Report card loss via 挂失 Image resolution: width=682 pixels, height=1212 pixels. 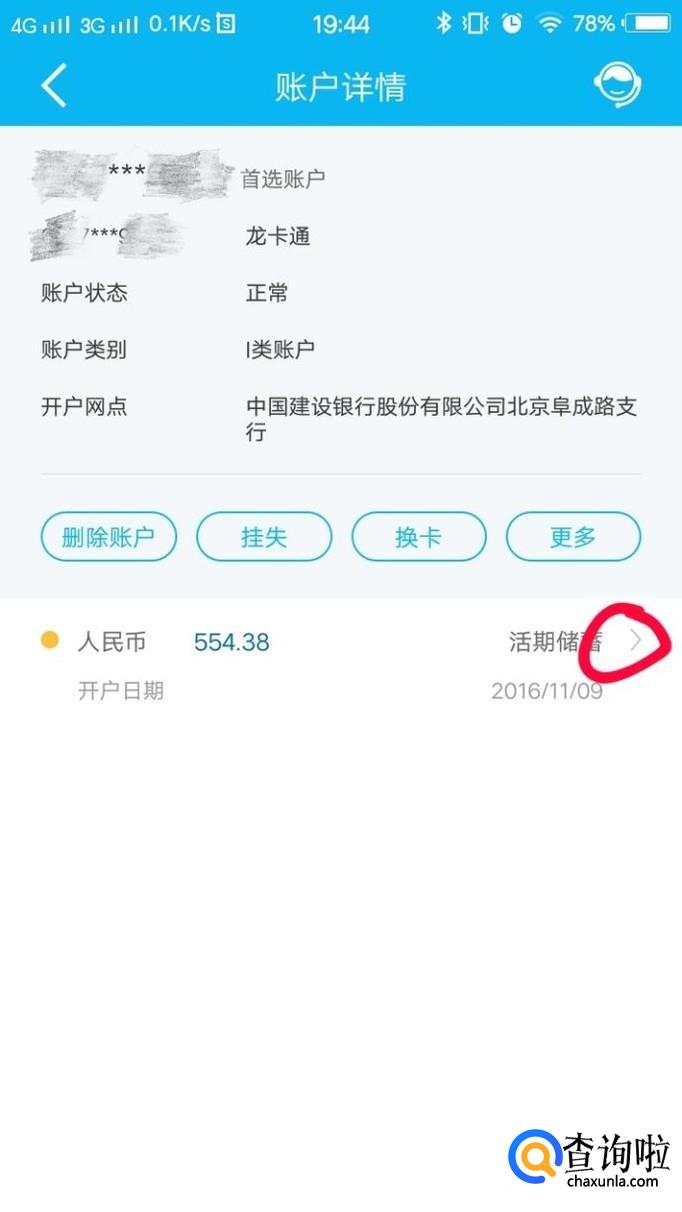point(263,537)
